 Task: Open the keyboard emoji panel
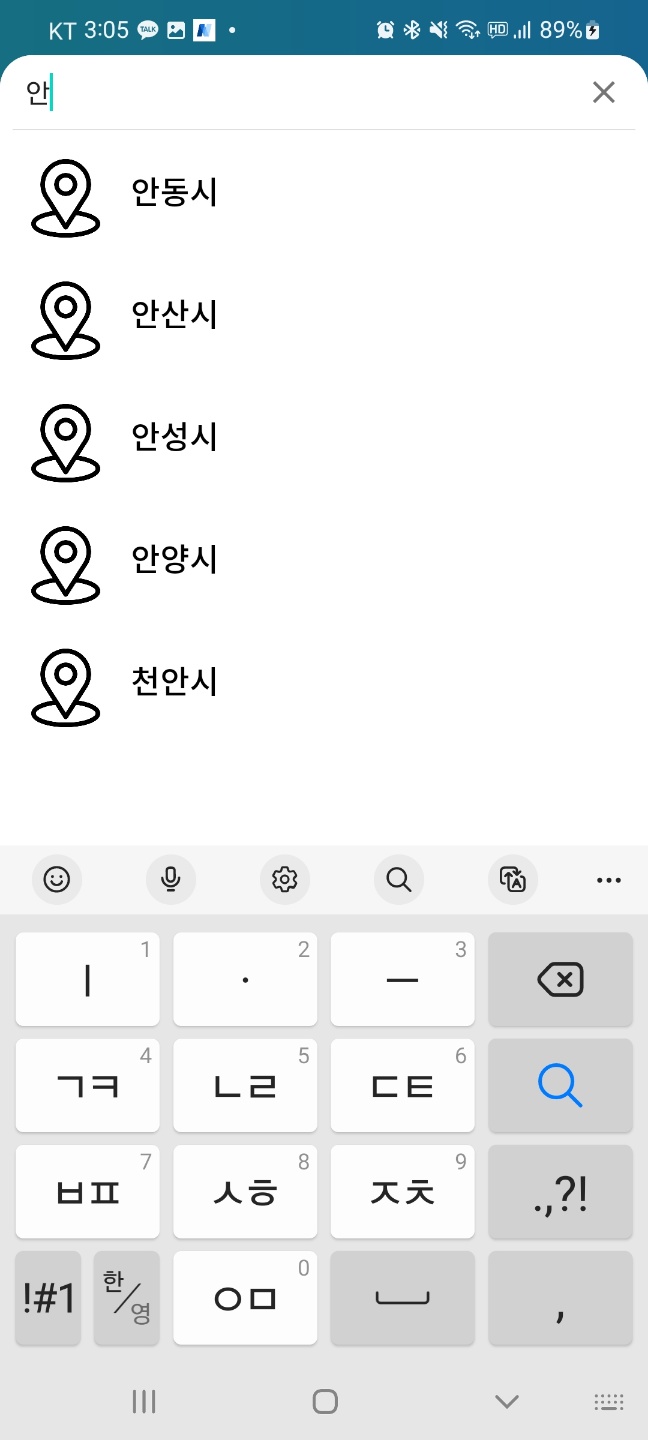pos(57,880)
